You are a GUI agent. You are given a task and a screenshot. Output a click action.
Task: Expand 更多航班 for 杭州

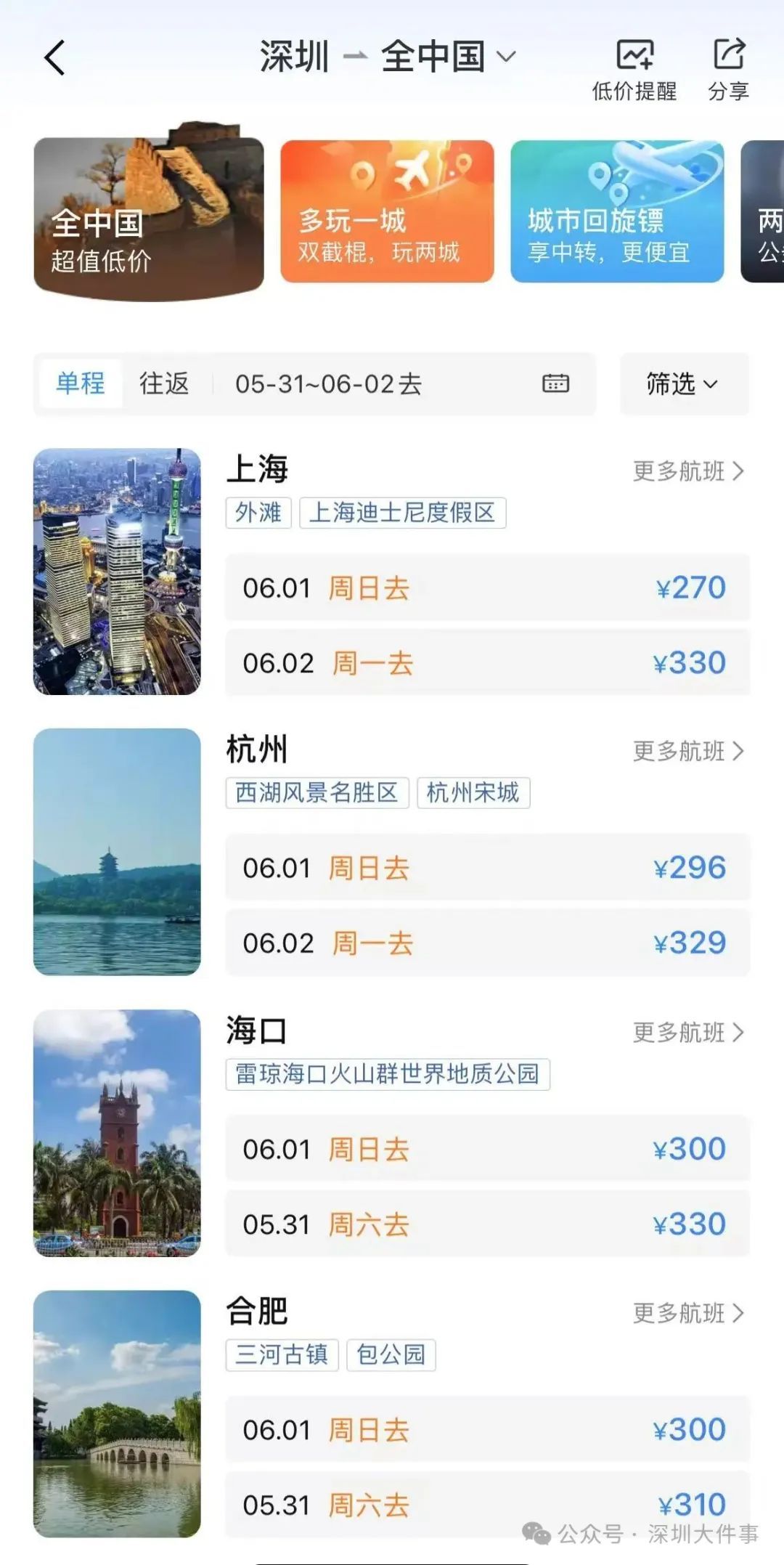(687, 752)
